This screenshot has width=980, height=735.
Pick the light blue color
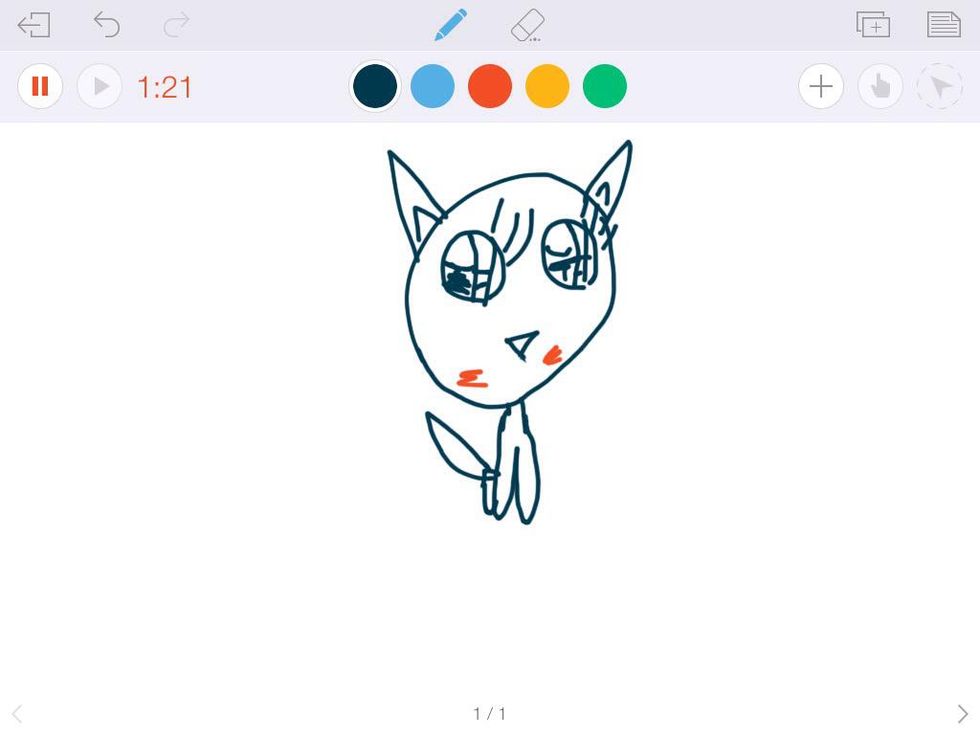point(433,87)
